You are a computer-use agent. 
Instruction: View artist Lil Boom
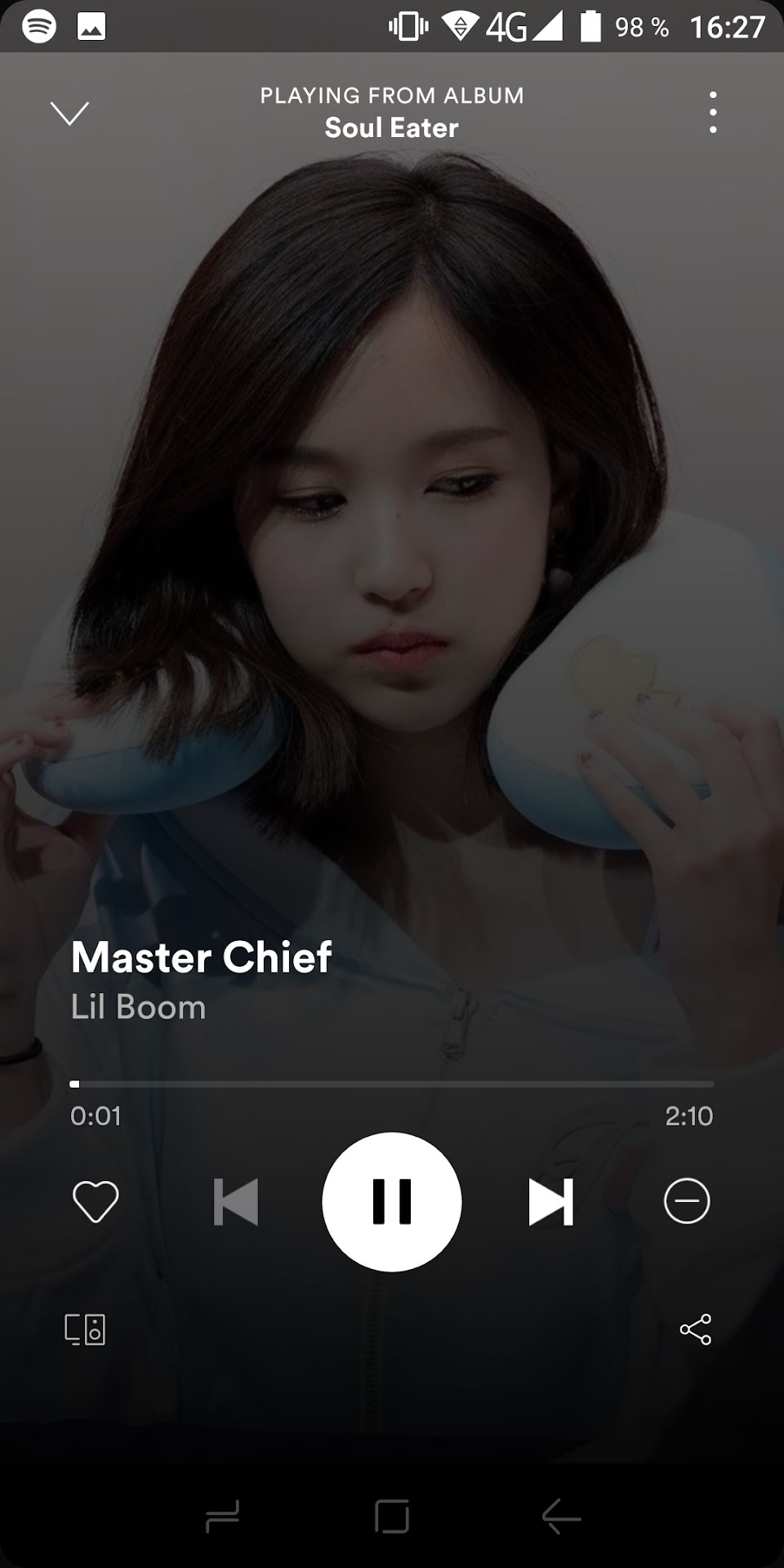138,1007
